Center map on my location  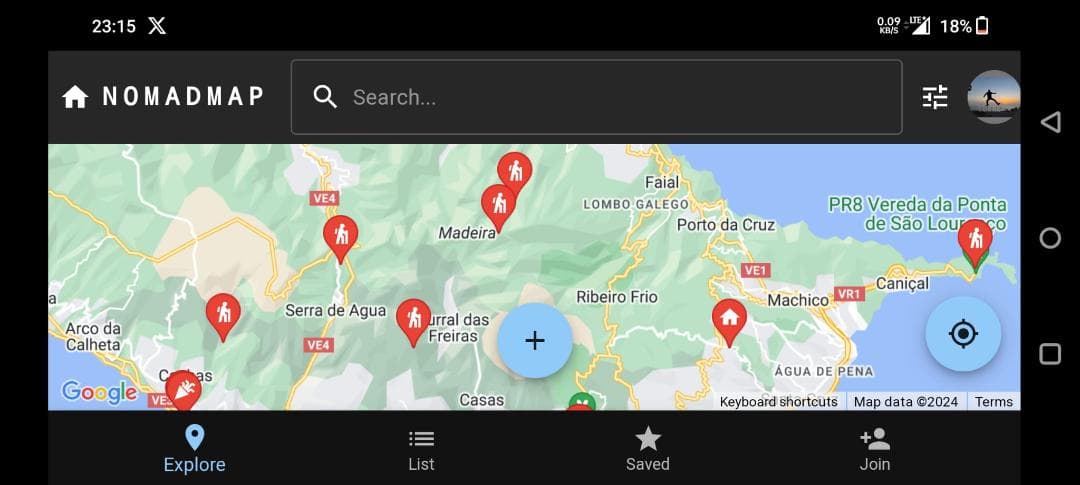coord(963,334)
